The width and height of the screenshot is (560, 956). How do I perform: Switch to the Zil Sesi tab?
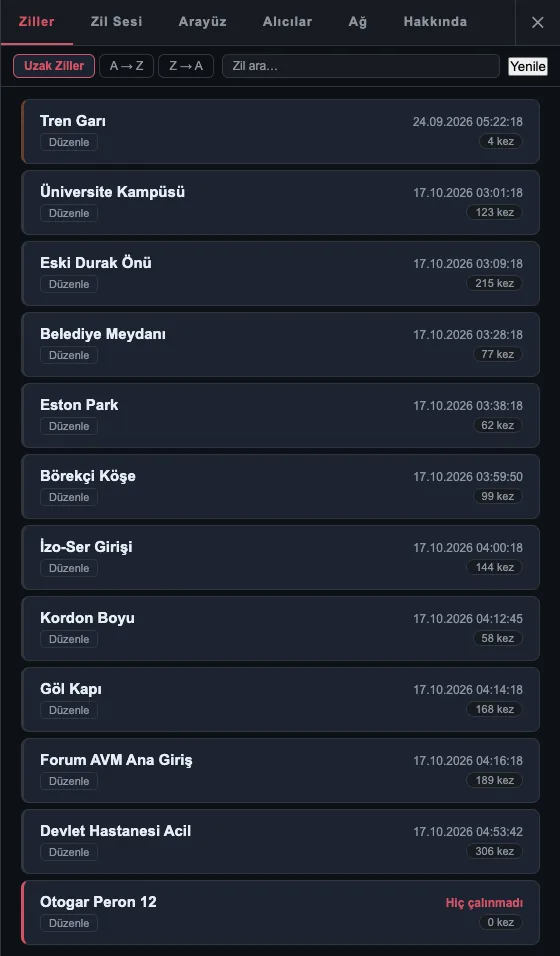point(116,22)
